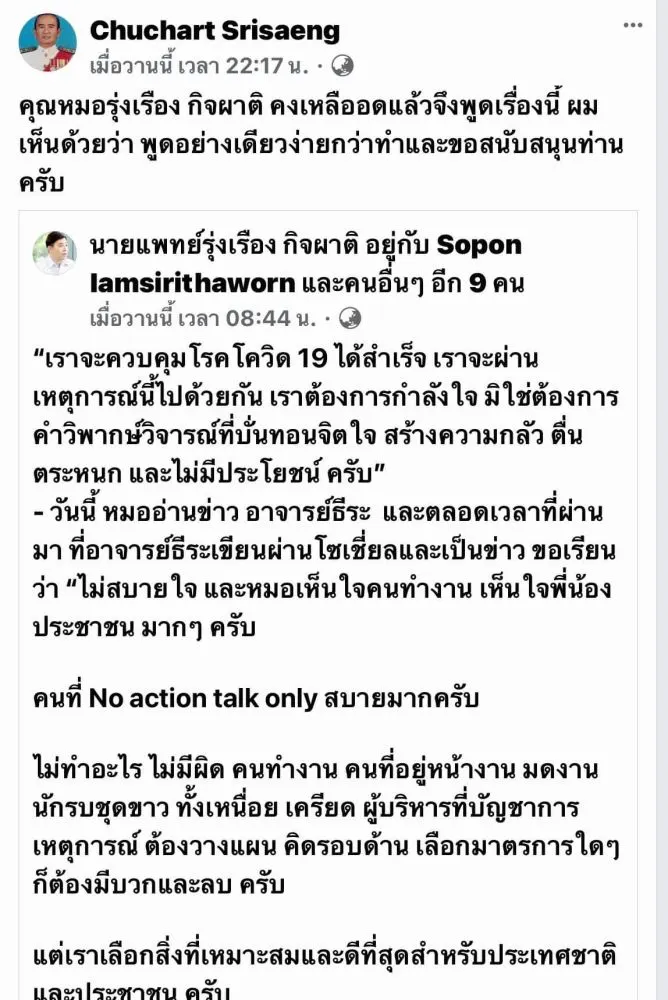This screenshot has width=668, height=1000.
Task: Open the post overflow menu
Action: (x=632, y=26)
